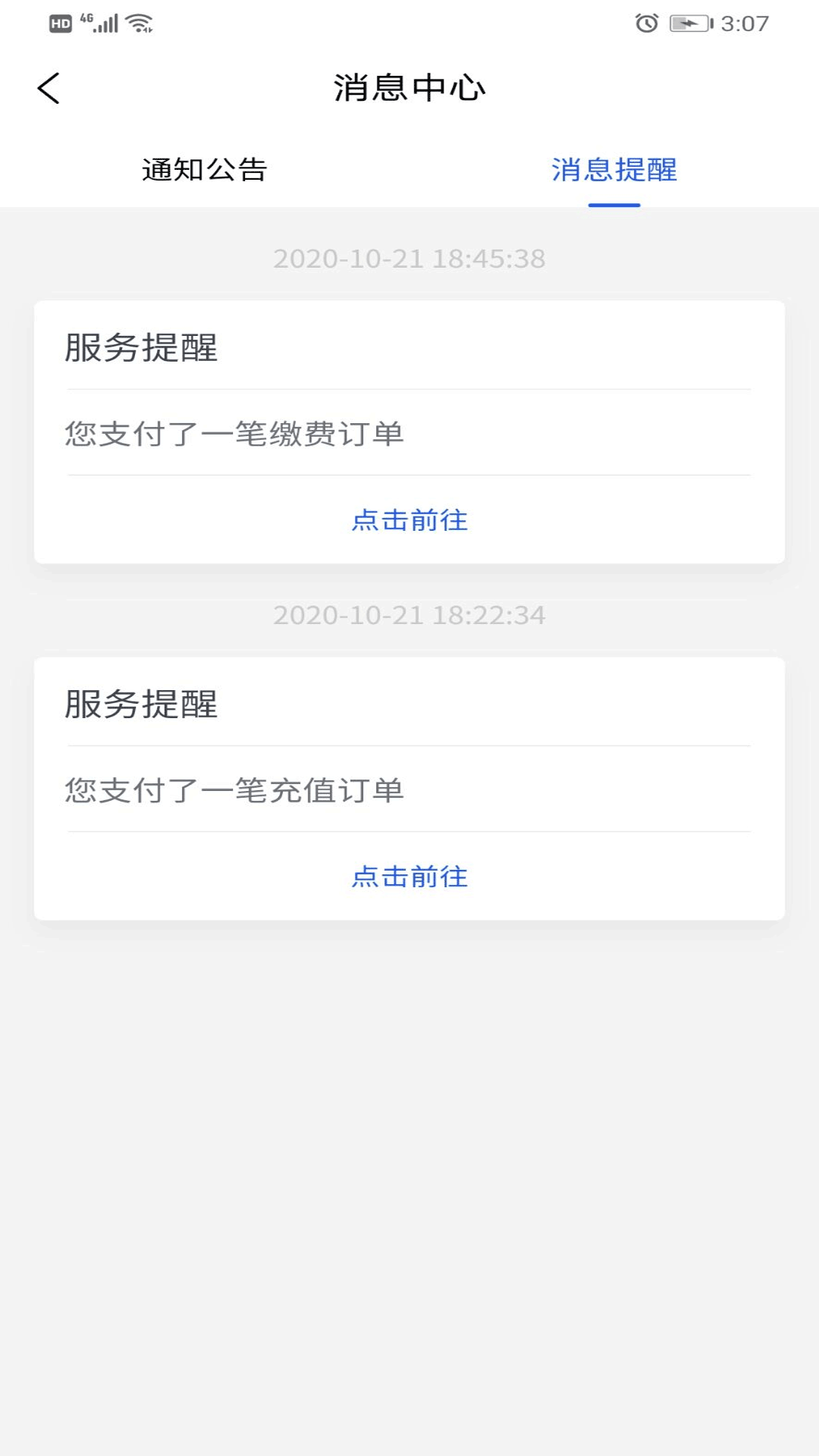
Task: Click the 消息中心 page title
Action: click(x=409, y=88)
